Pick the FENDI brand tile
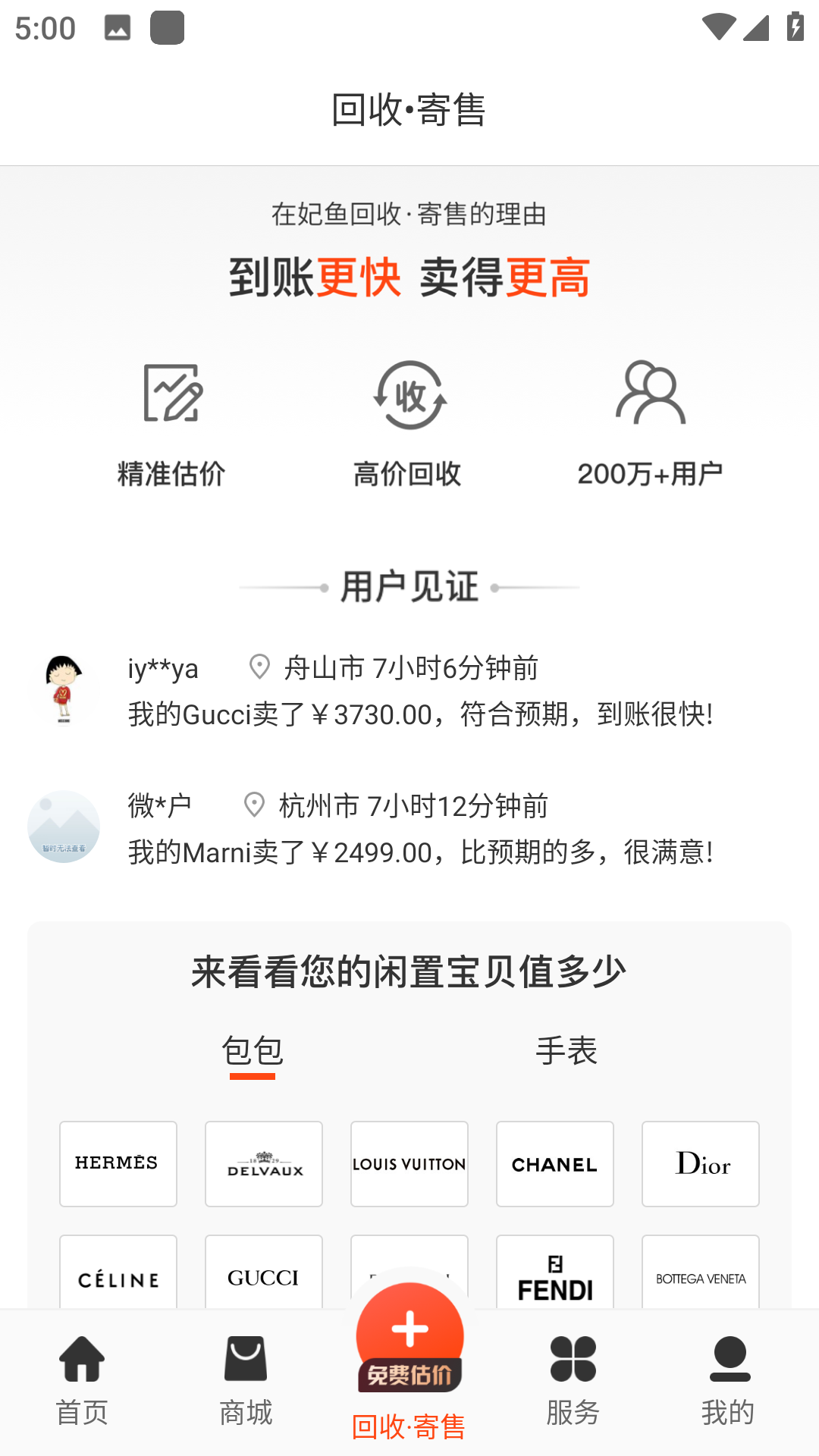Viewport: 819px width, 1456px height. tap(555, 1274)
